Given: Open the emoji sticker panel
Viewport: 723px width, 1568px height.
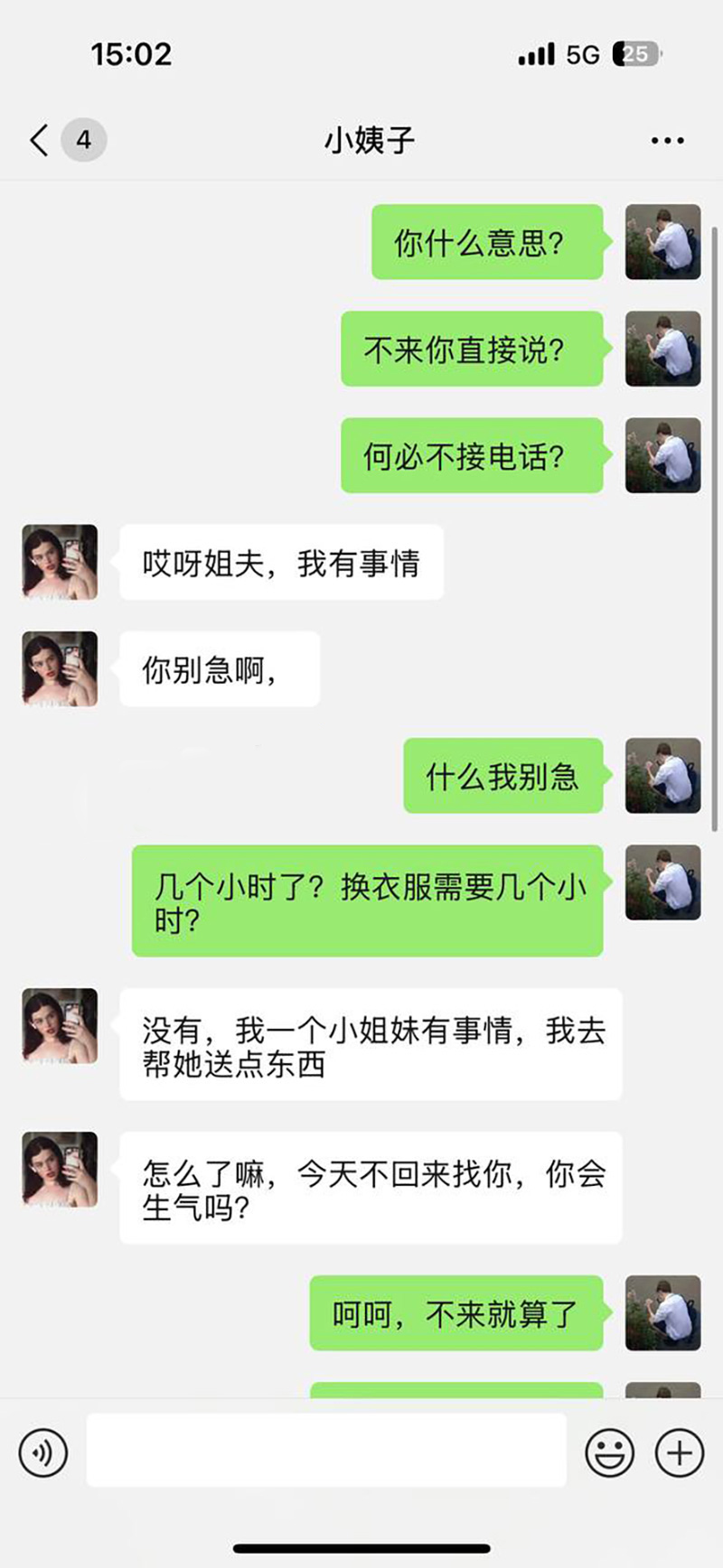Looking at the screenshot, I should [x=609, y=1452].
